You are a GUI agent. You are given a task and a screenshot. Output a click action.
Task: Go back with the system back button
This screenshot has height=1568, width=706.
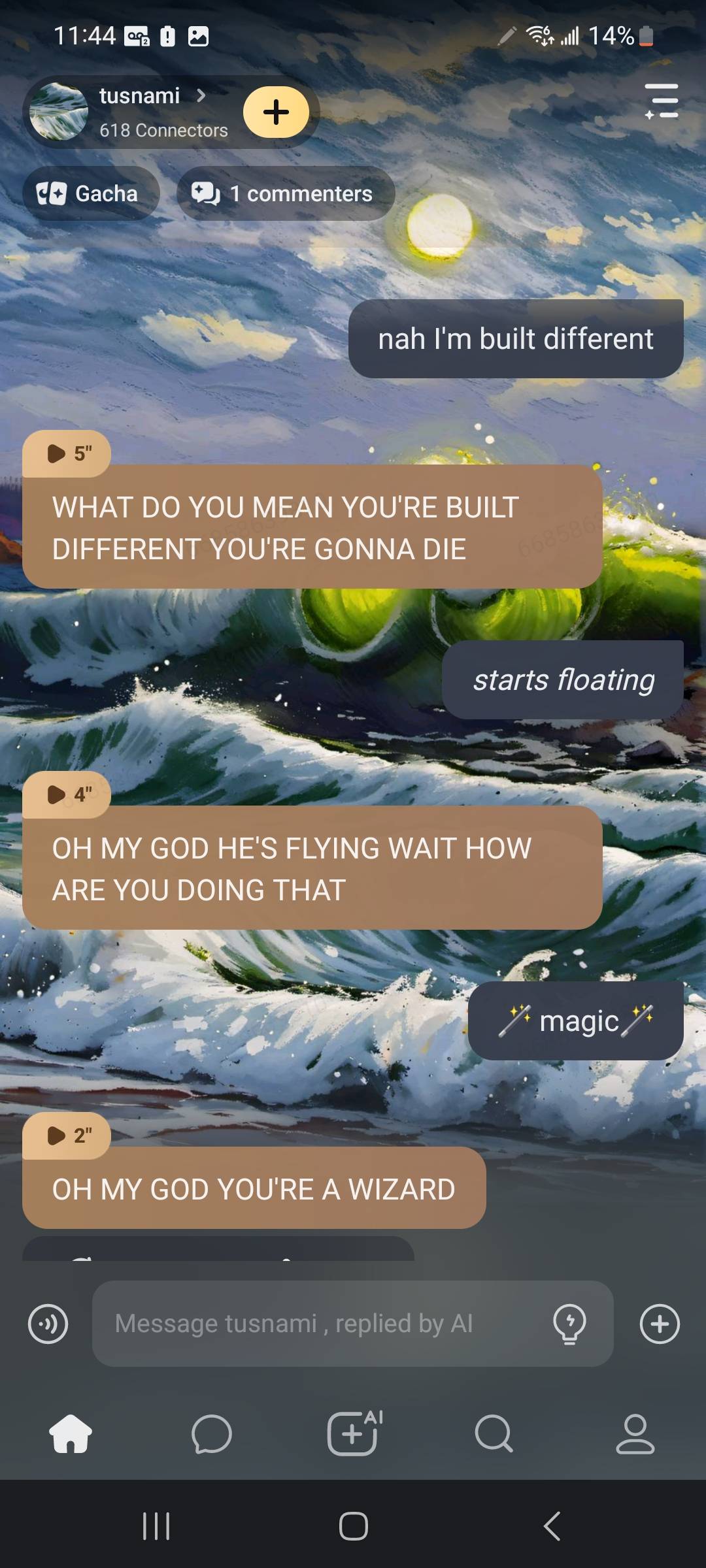[552, 1526]
